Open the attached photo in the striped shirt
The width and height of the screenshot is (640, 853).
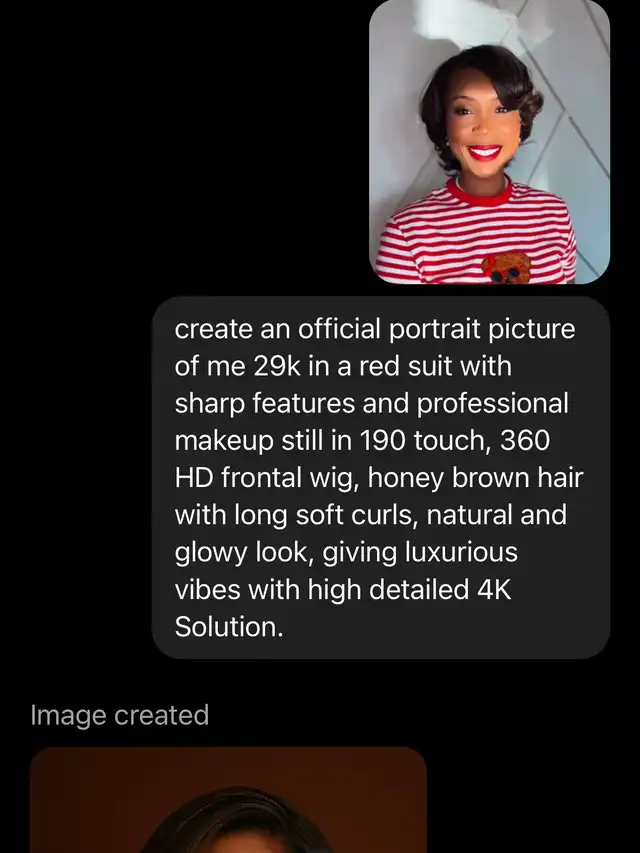point(489,141)
